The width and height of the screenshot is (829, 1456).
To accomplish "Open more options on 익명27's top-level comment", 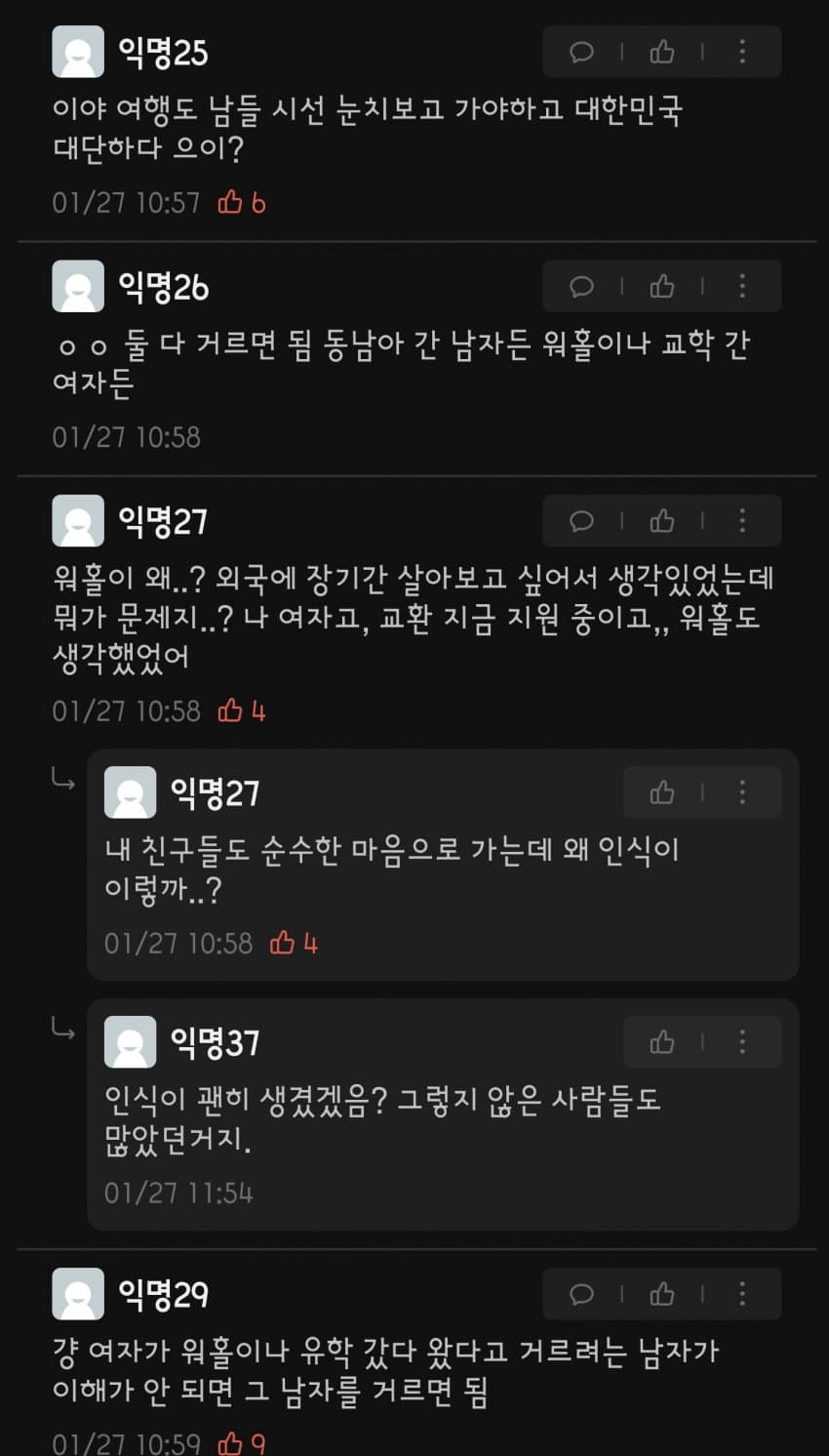I will (742, 521).
